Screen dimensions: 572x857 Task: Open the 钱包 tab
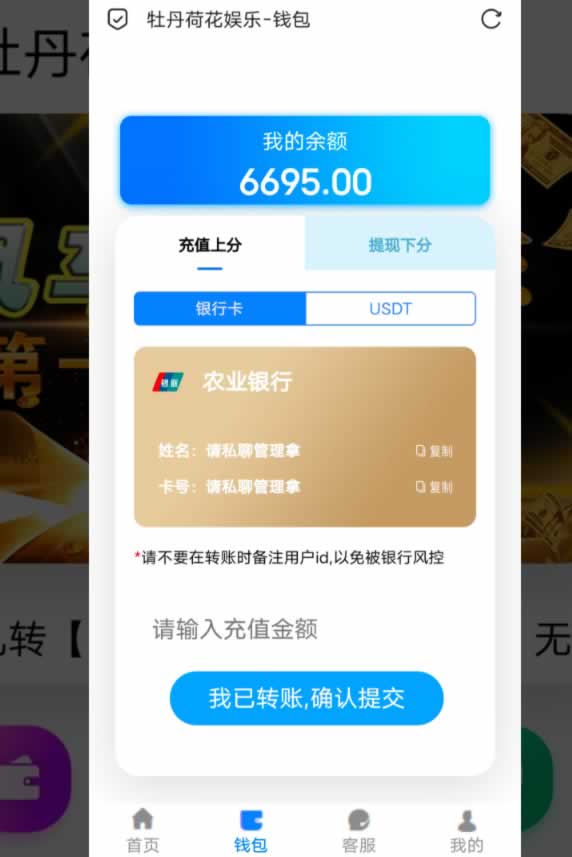click(x=251, y=830)
